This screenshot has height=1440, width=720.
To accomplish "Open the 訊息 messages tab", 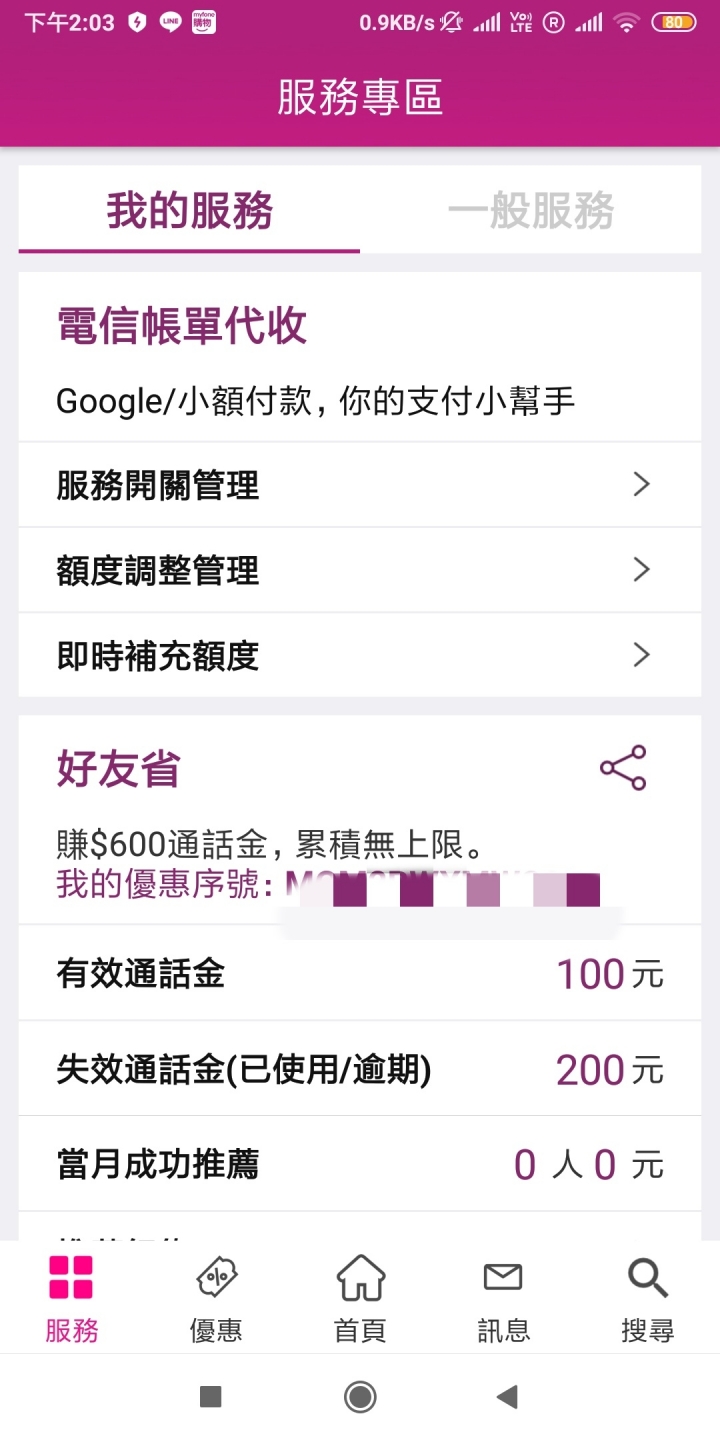I will [504, 1298].
